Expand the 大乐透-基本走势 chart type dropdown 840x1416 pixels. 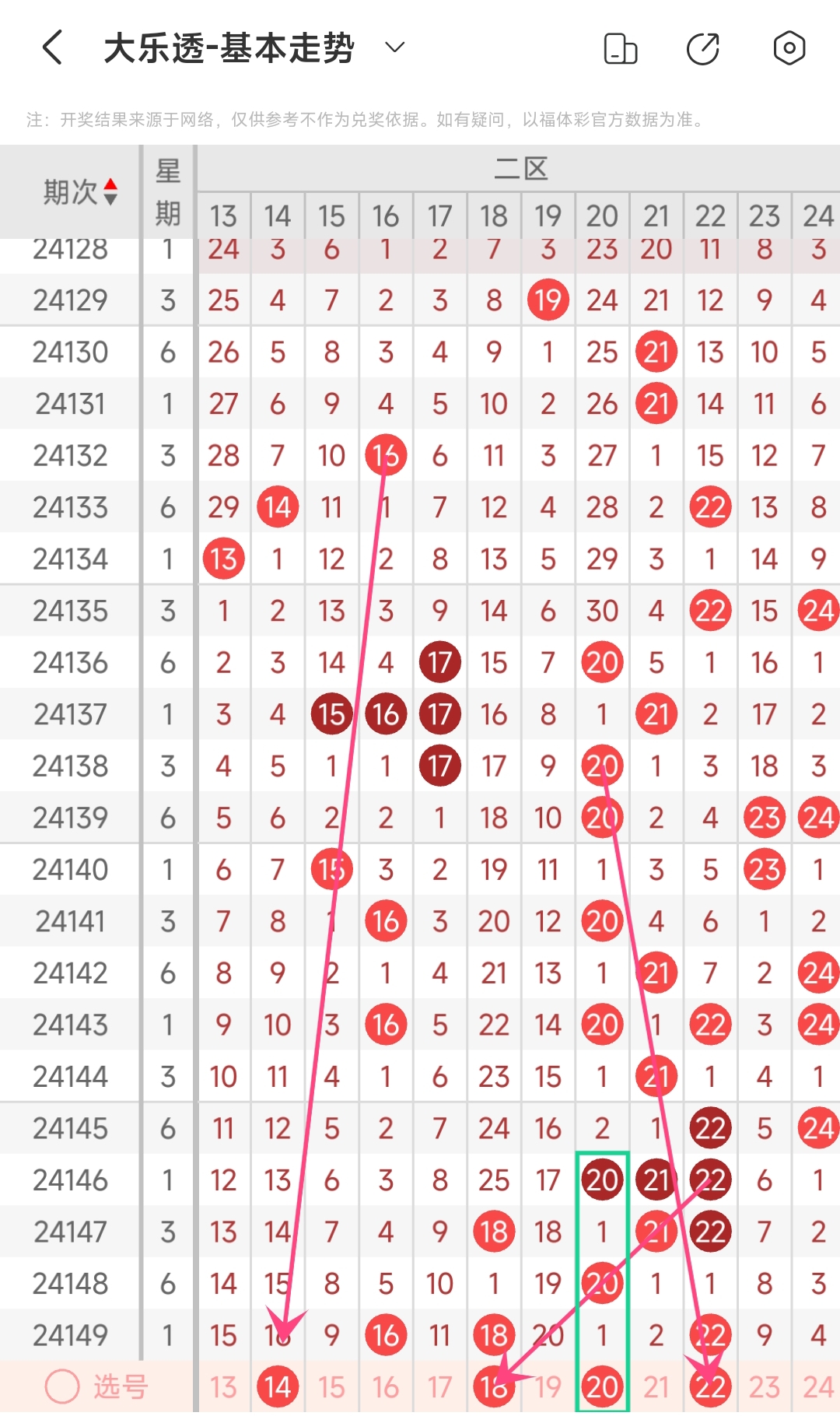[x=395, y=47]
